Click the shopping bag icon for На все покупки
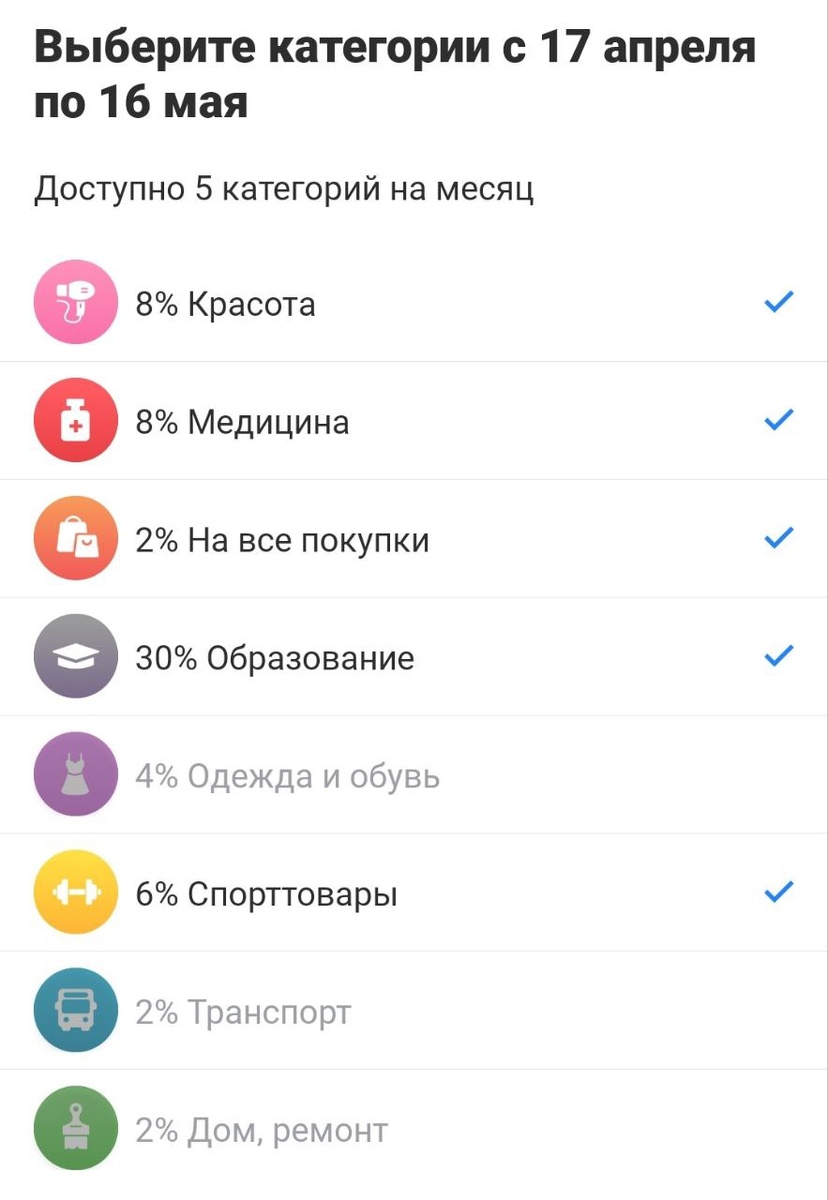The image size is (828, 1200). [75, 538]
